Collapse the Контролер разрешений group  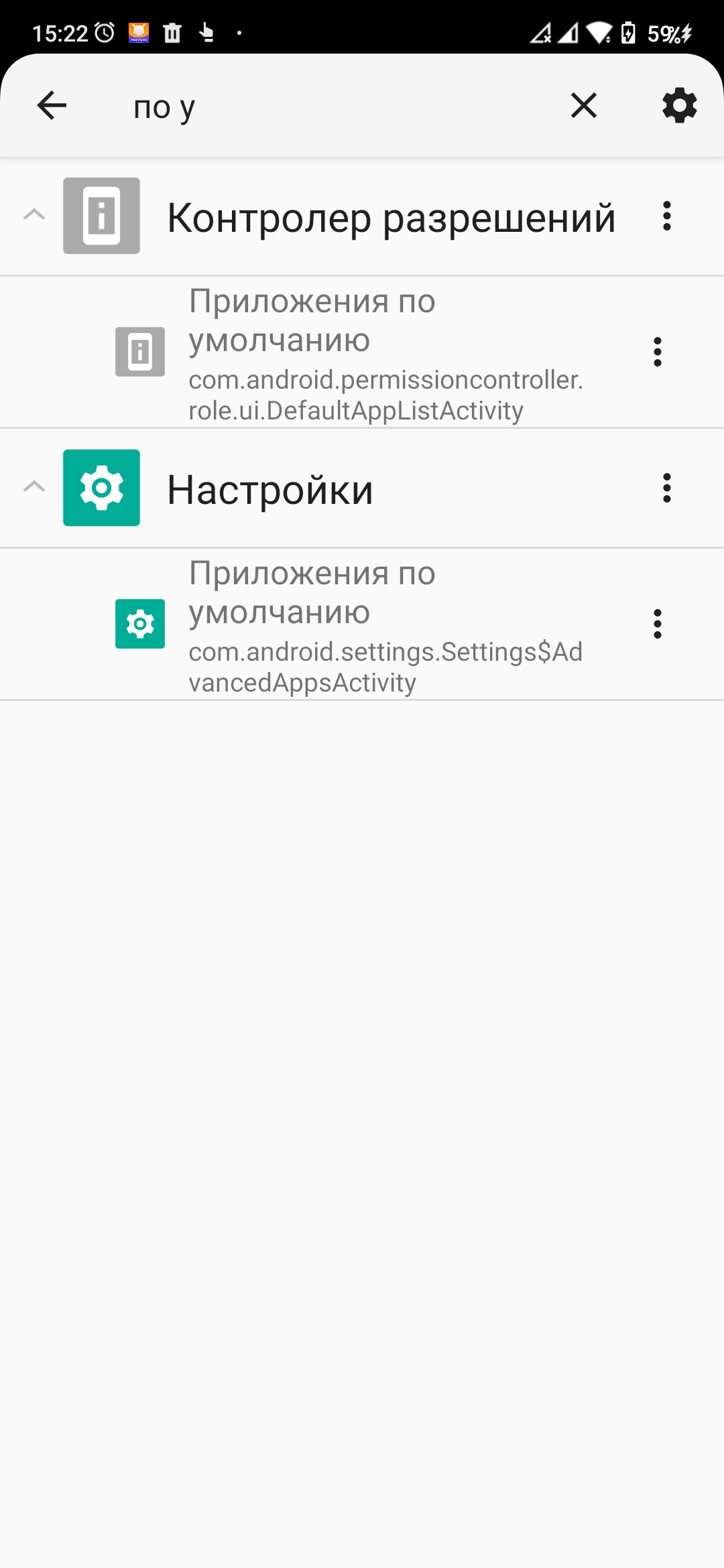[34, 216]
